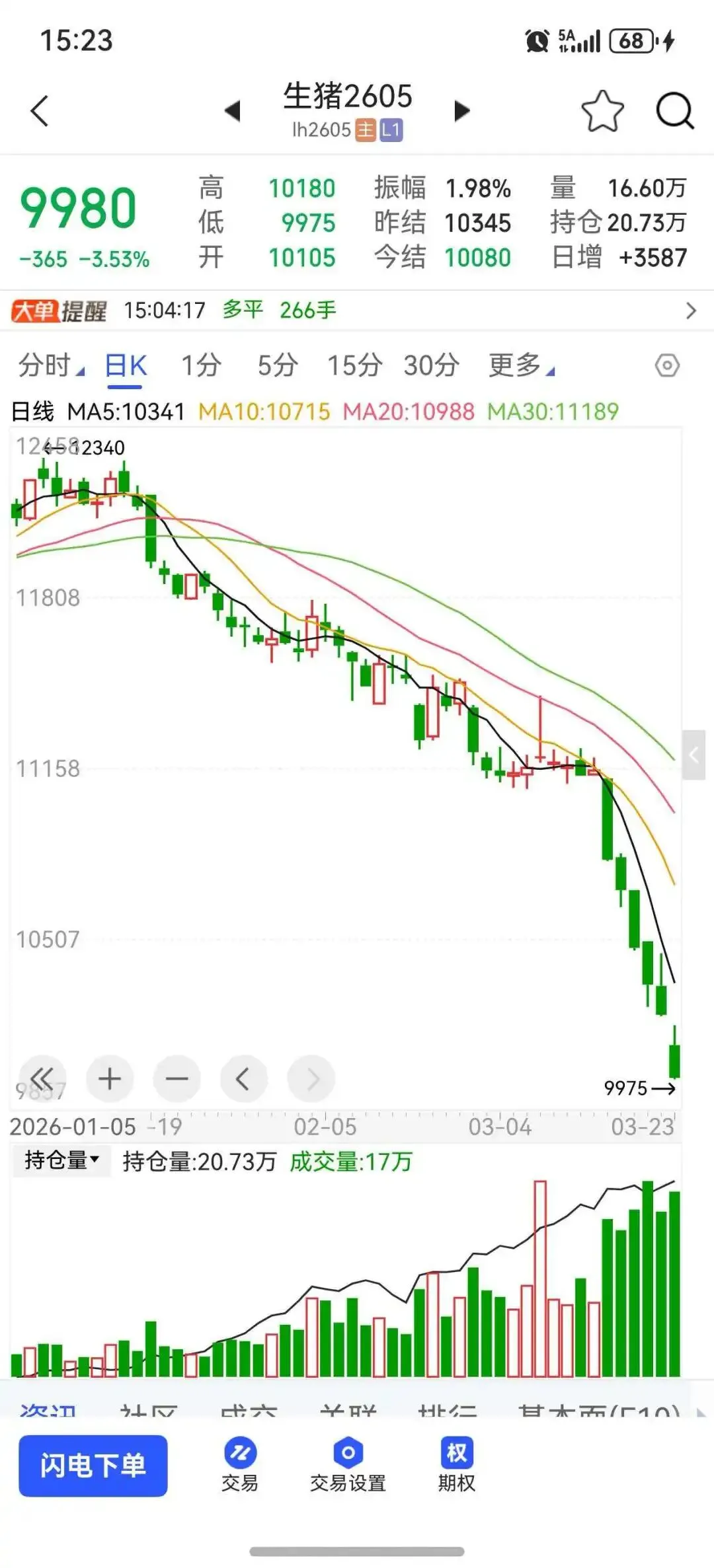Expand the 更多 period options
Image resolution: width=714 pixels, height=1568 pixels.
(520, 365)
